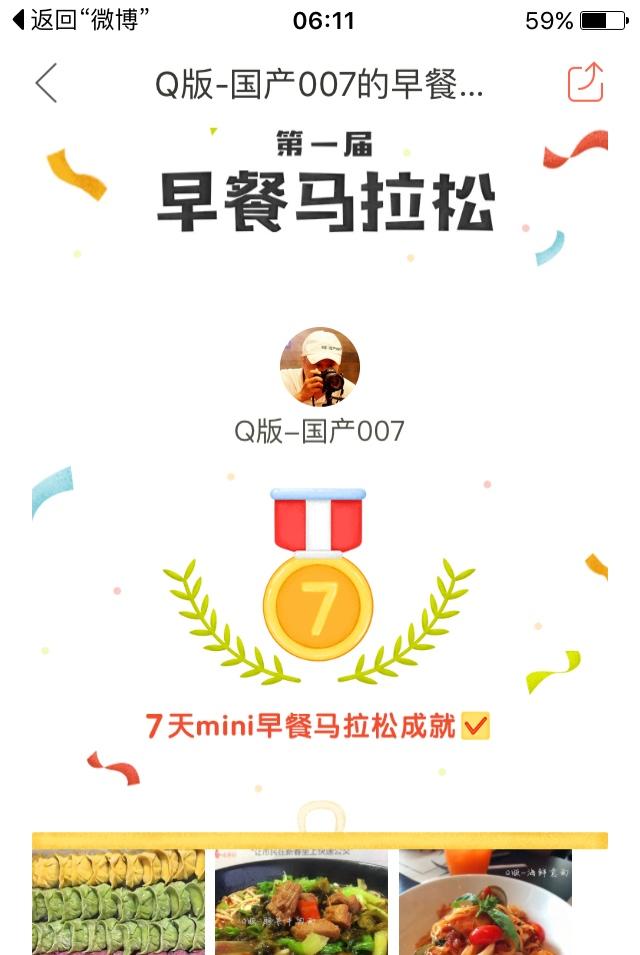Image resolution: width=640 pixels, height=955 pixels.
Task: Go back using the header arrow
Action: pyautogui.click(x=46, y=84)
